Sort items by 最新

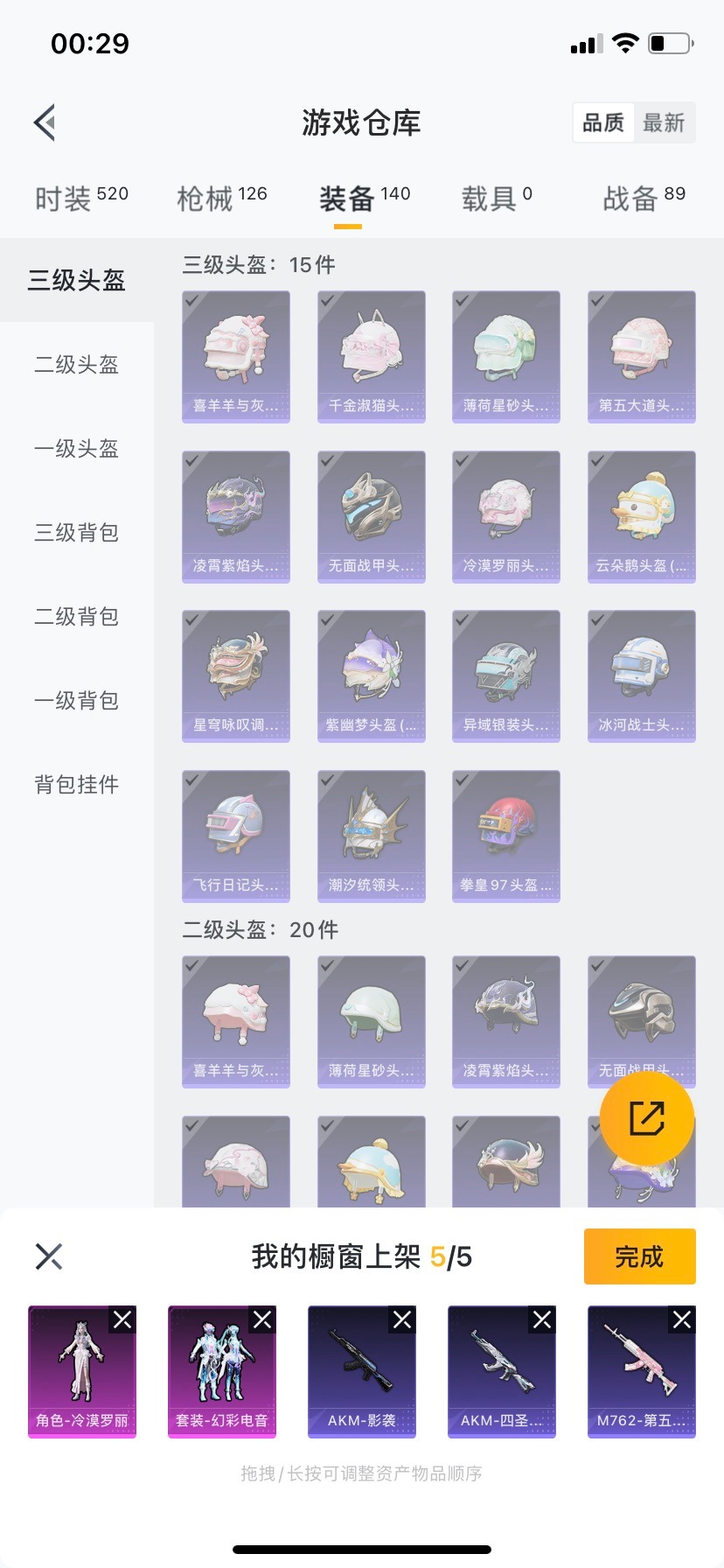[x=664, y=122]
